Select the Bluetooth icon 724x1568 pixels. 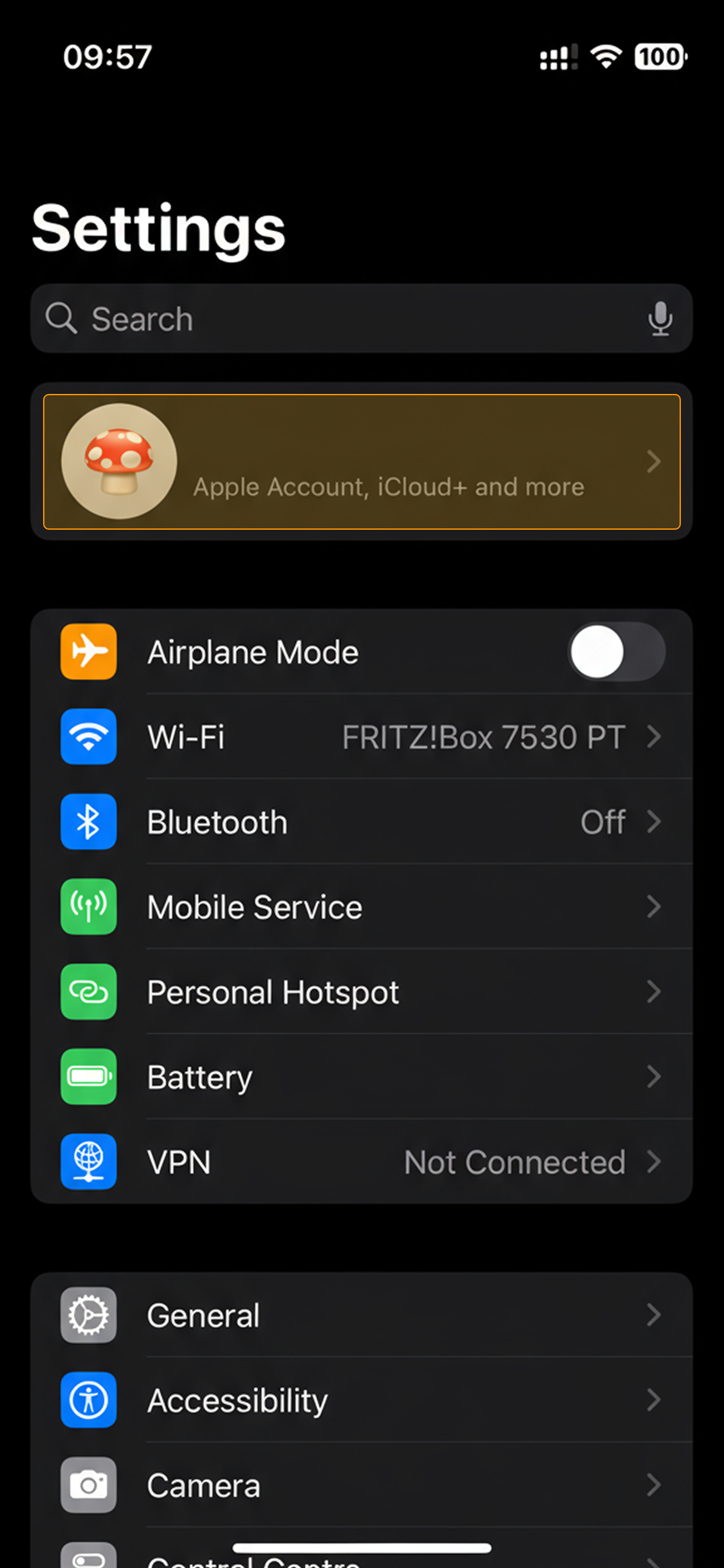click(x=88, y=822)
